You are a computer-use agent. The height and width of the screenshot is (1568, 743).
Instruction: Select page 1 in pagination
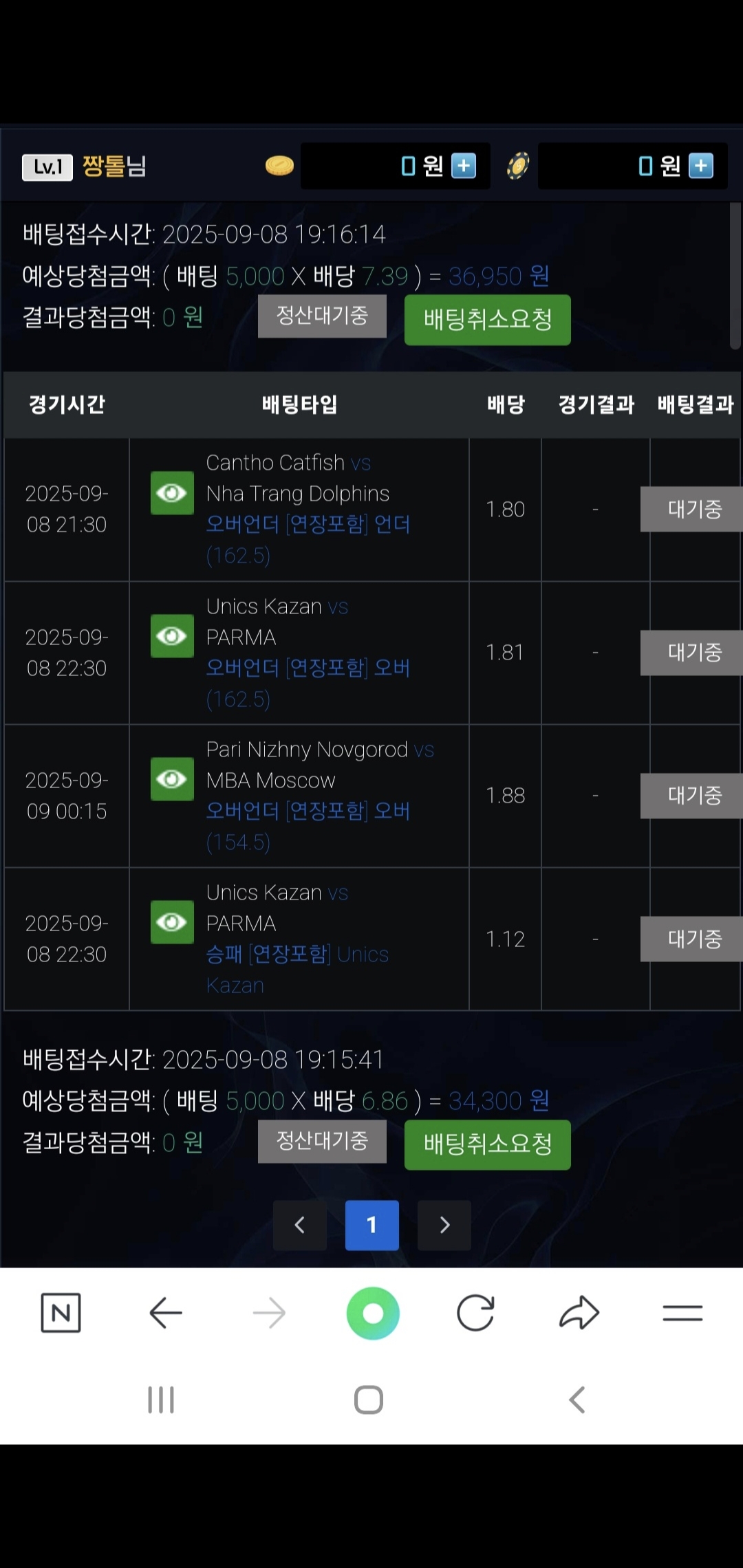pyautogui.click(x=371, y=1225)
